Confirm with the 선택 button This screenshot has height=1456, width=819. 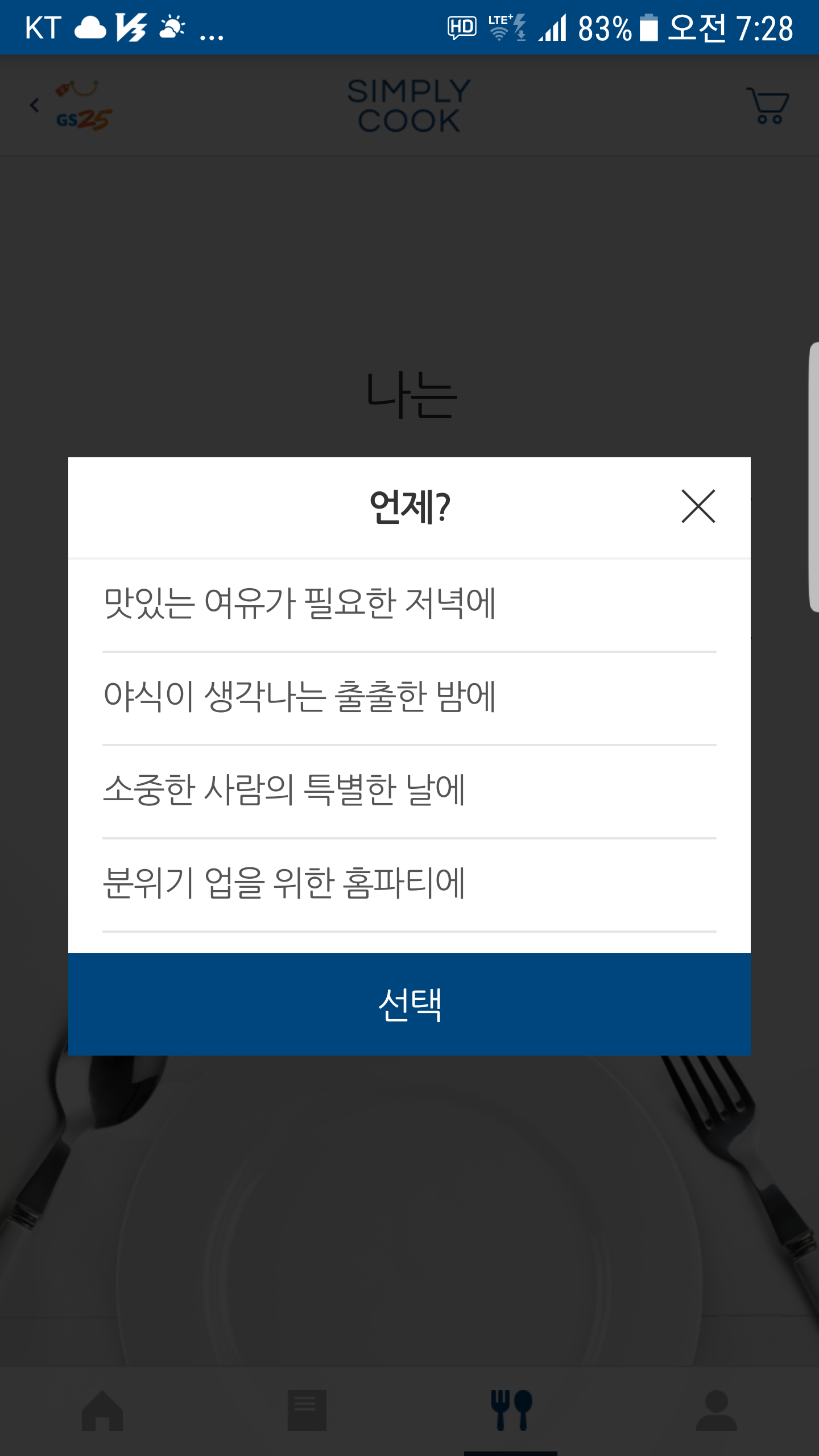click(x=409, y=1004)
